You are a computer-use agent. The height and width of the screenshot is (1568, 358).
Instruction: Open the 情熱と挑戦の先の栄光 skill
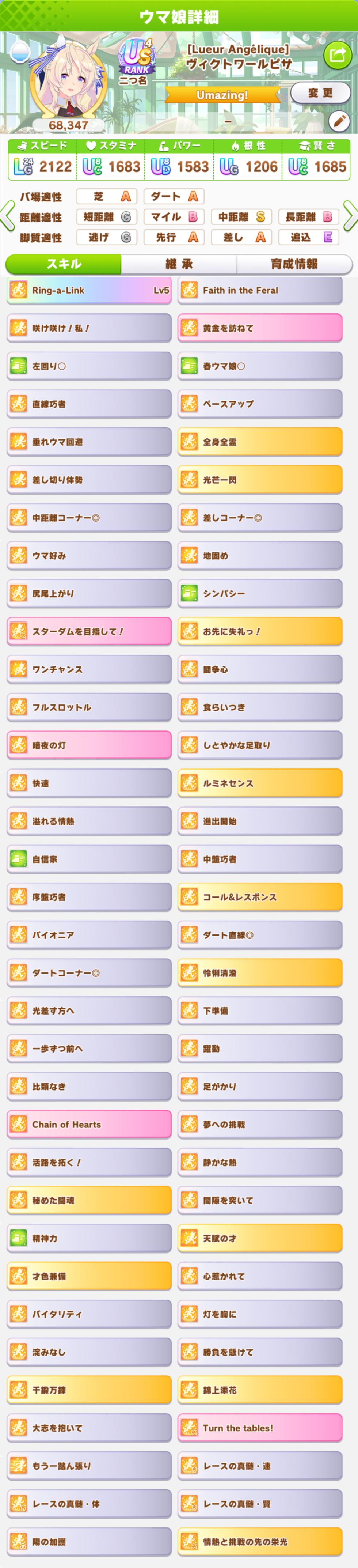pyautogui.click(x=260, y=1542)
